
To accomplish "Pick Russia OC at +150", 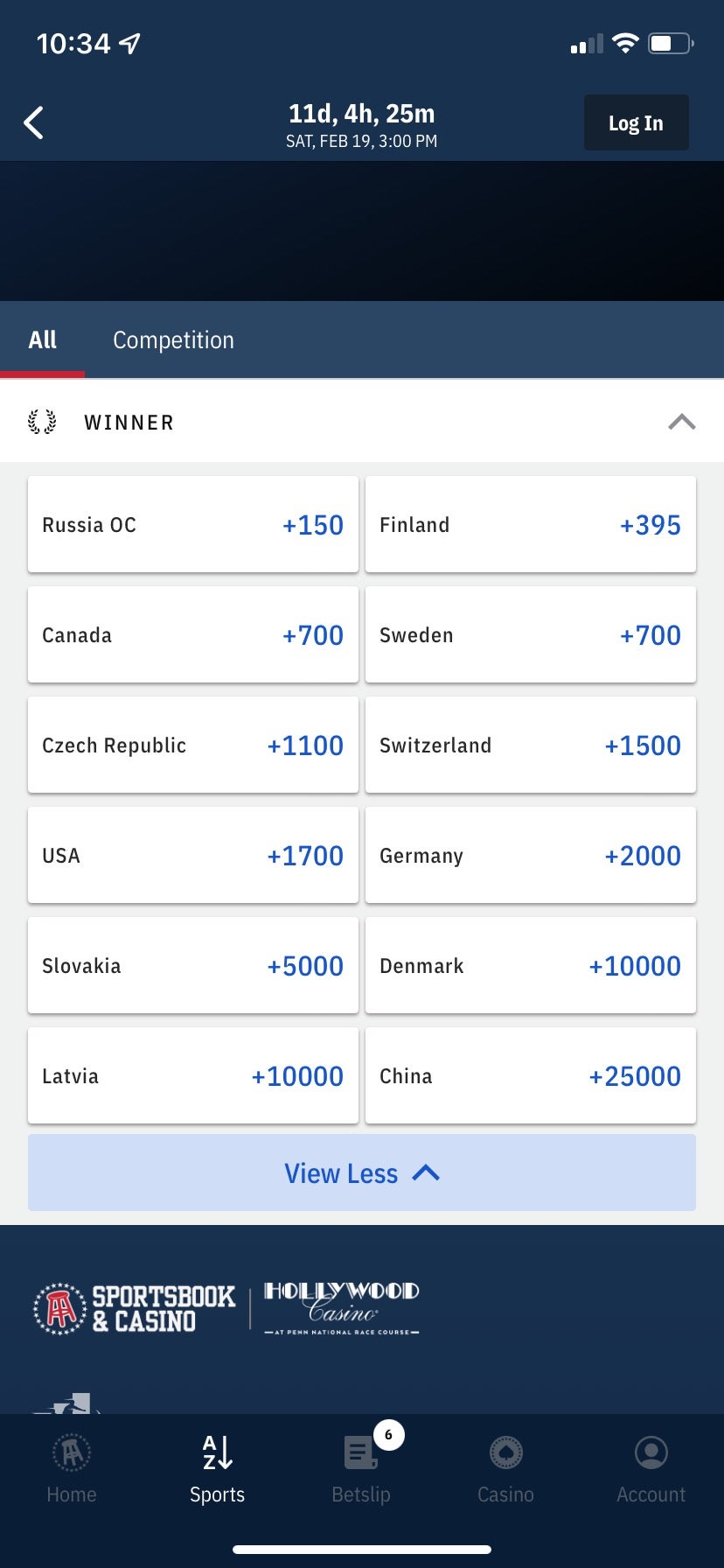I will pyautogui.click(x=193, y=525).
